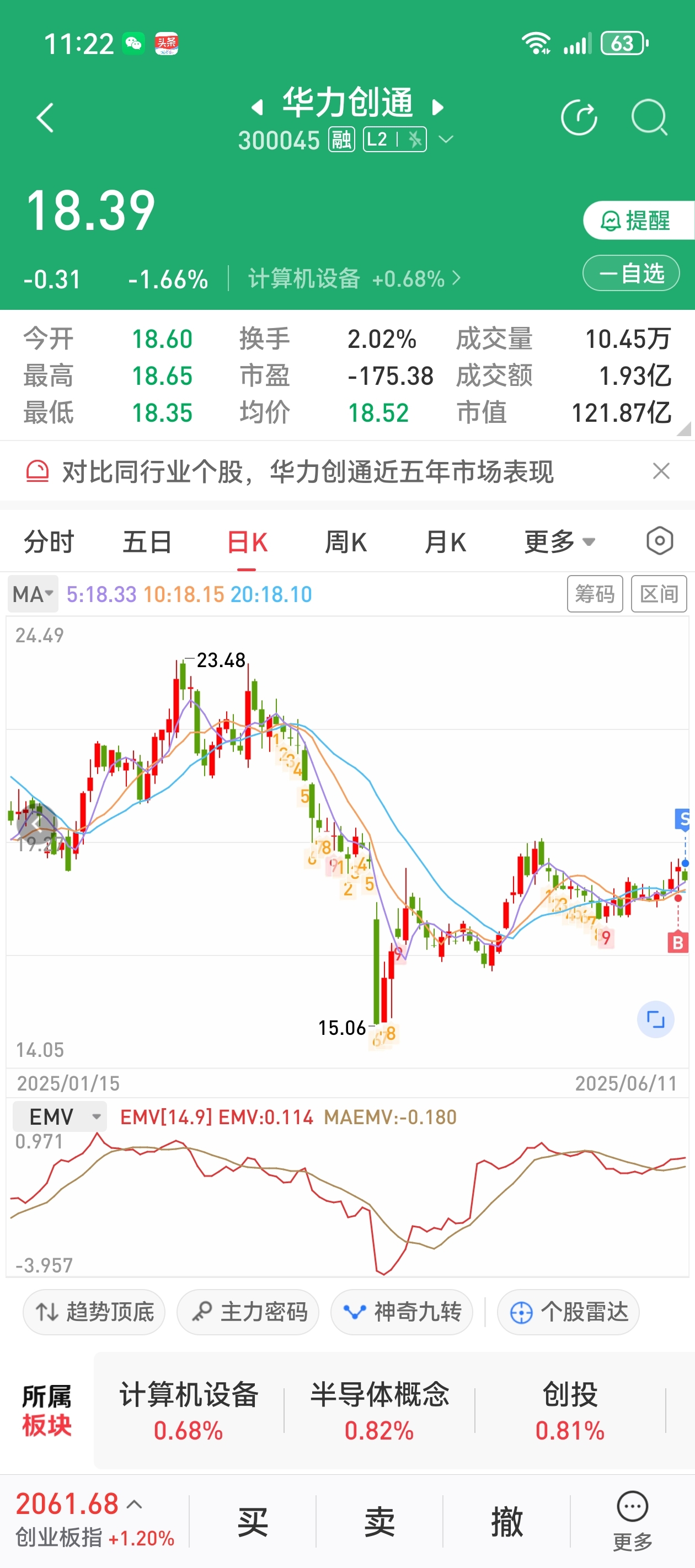This screenshot has width=695, height=1568.
Task: Remove stock from watchlist via 一自选
Action: point(630,273)
